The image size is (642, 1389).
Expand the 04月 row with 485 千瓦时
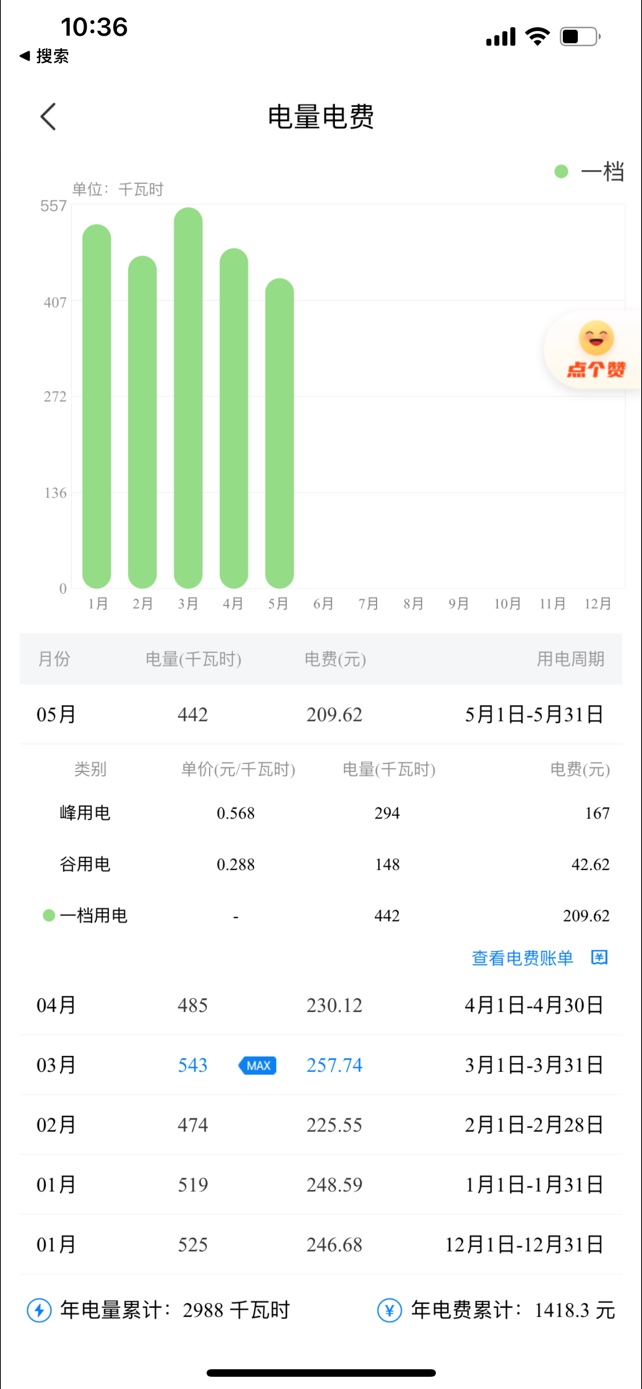point(321,1005)
